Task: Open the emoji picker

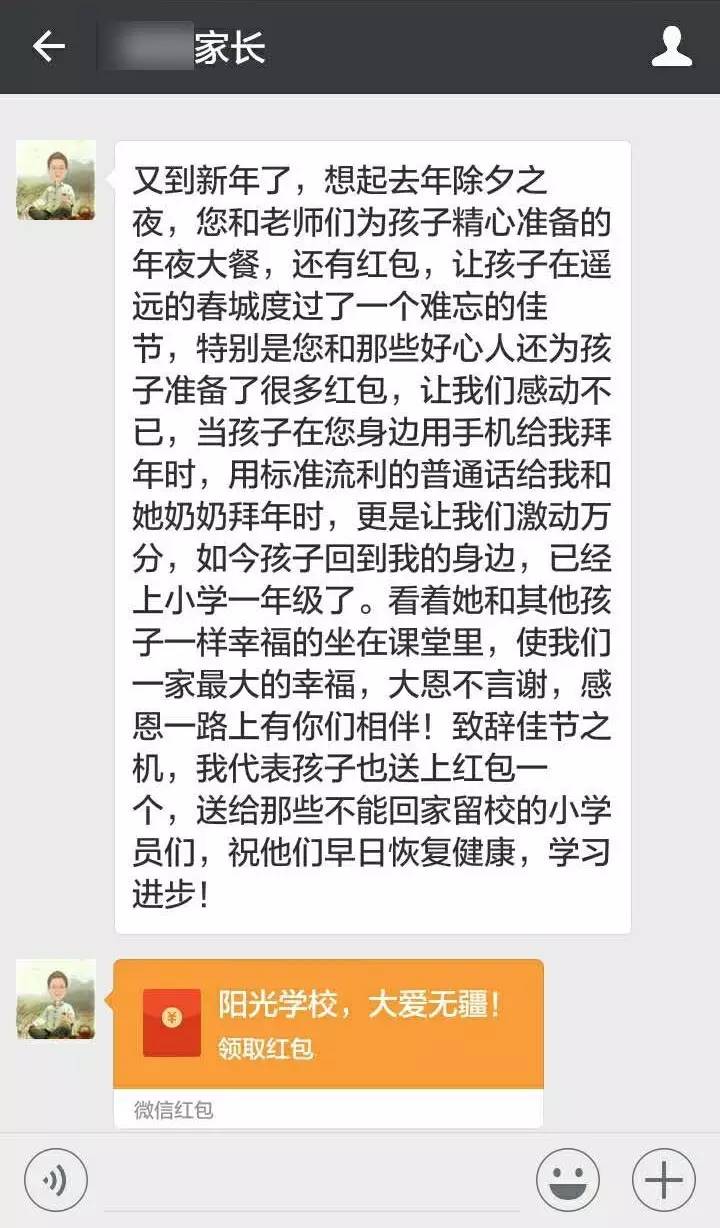Action: click(x=568, y=1181)
